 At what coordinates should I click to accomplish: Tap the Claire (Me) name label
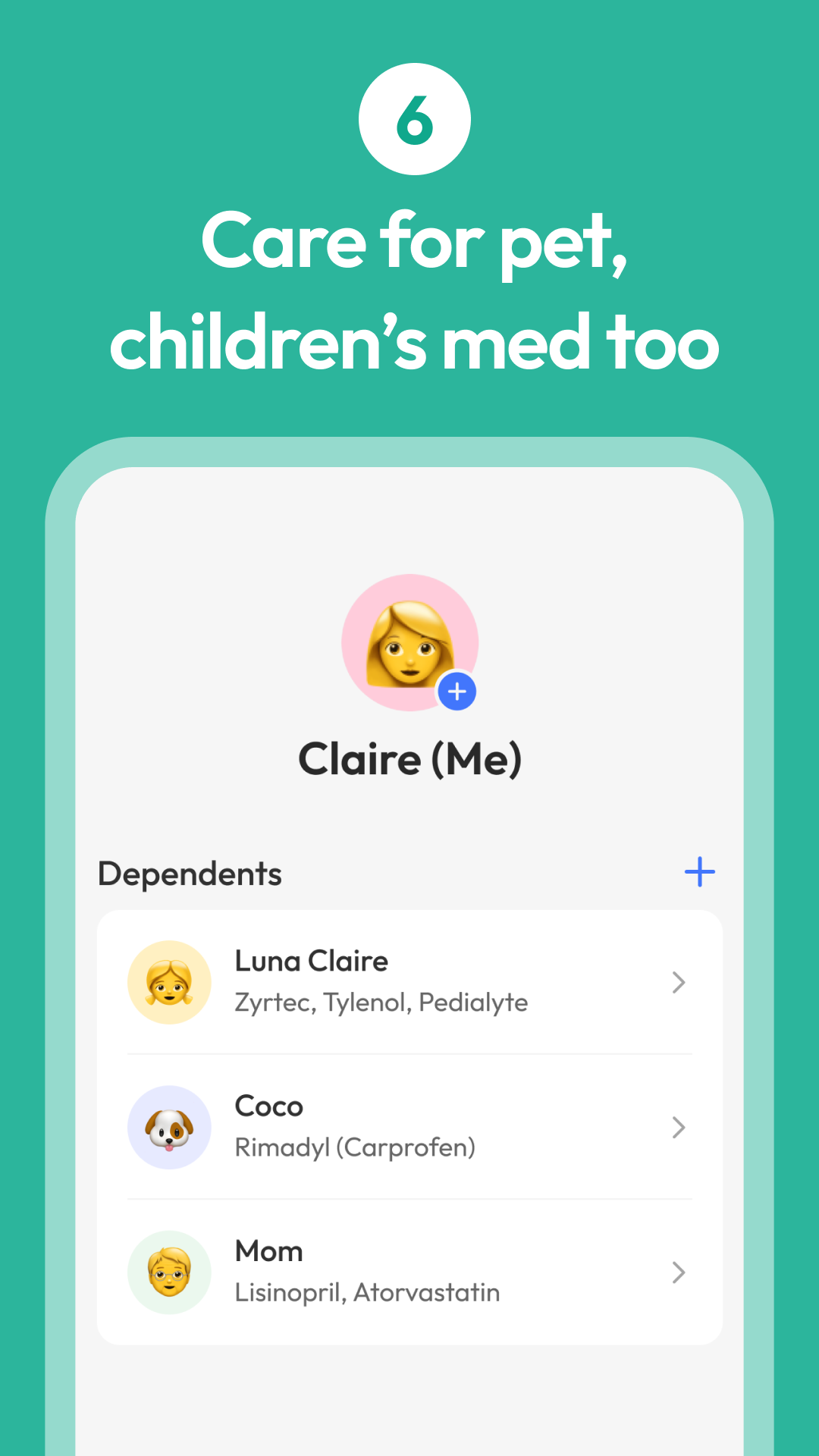coord(409,757)
